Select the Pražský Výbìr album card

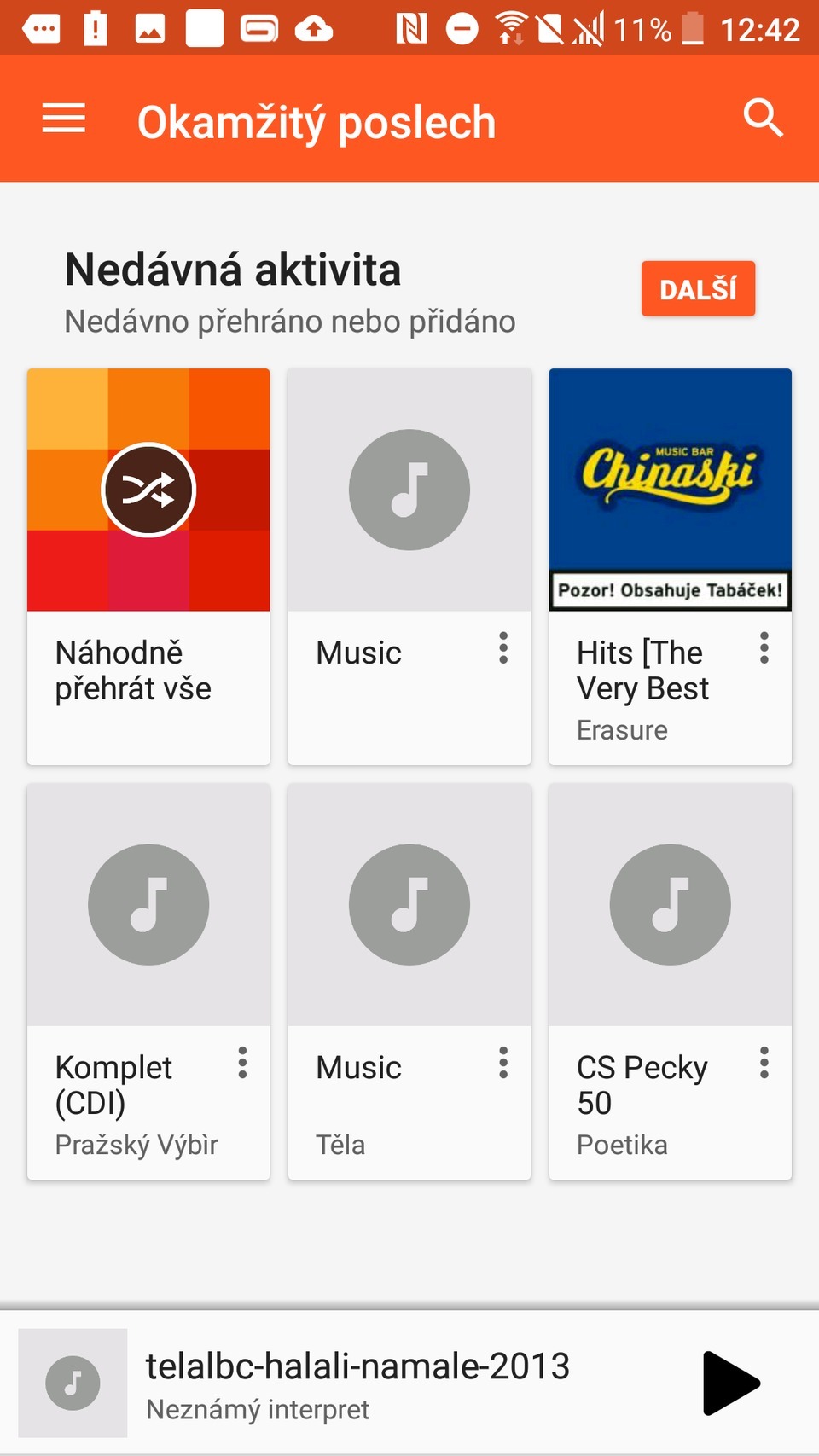click(x=148, y=981)
